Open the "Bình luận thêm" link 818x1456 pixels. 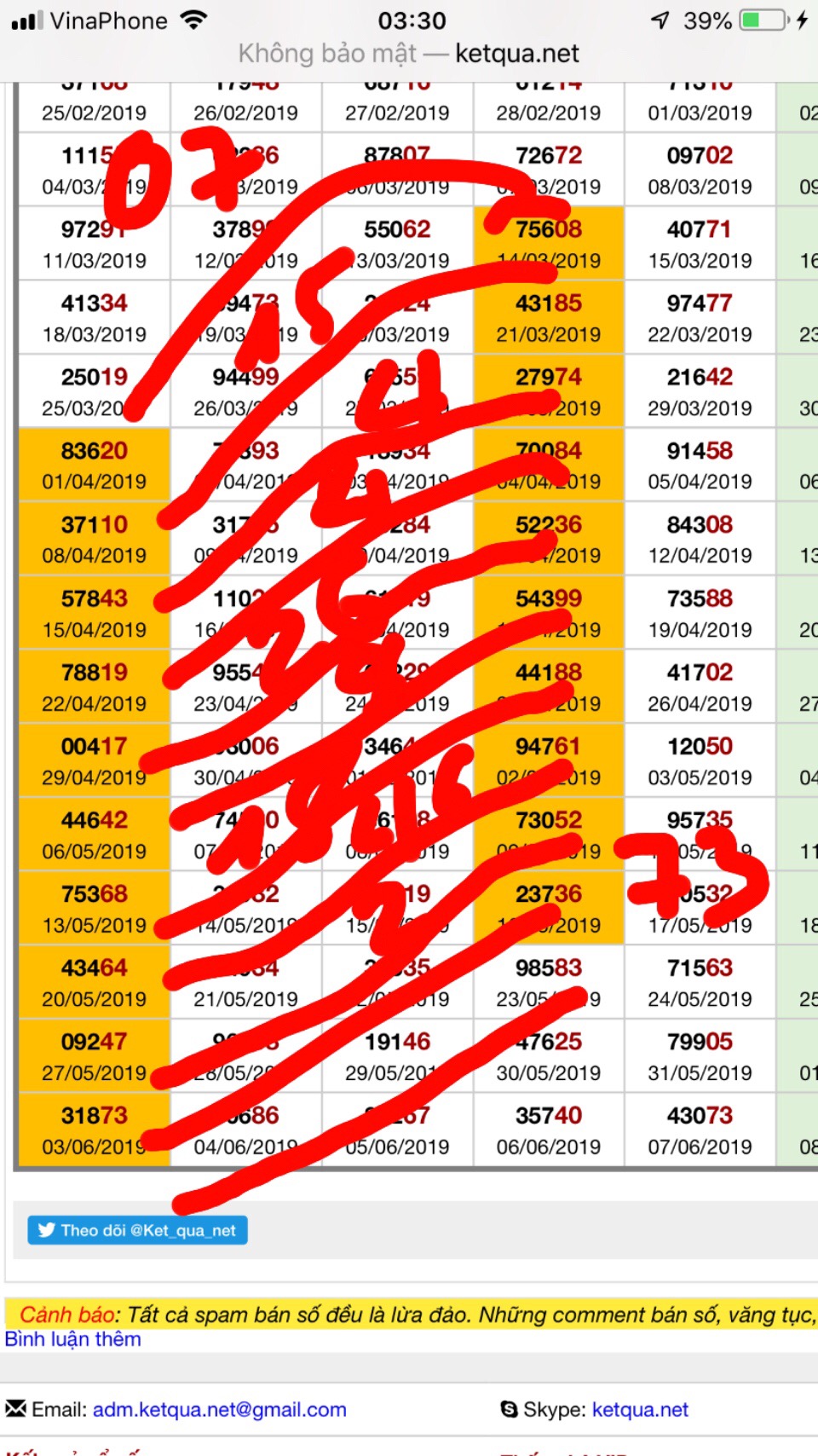[x=73, y=1339]
